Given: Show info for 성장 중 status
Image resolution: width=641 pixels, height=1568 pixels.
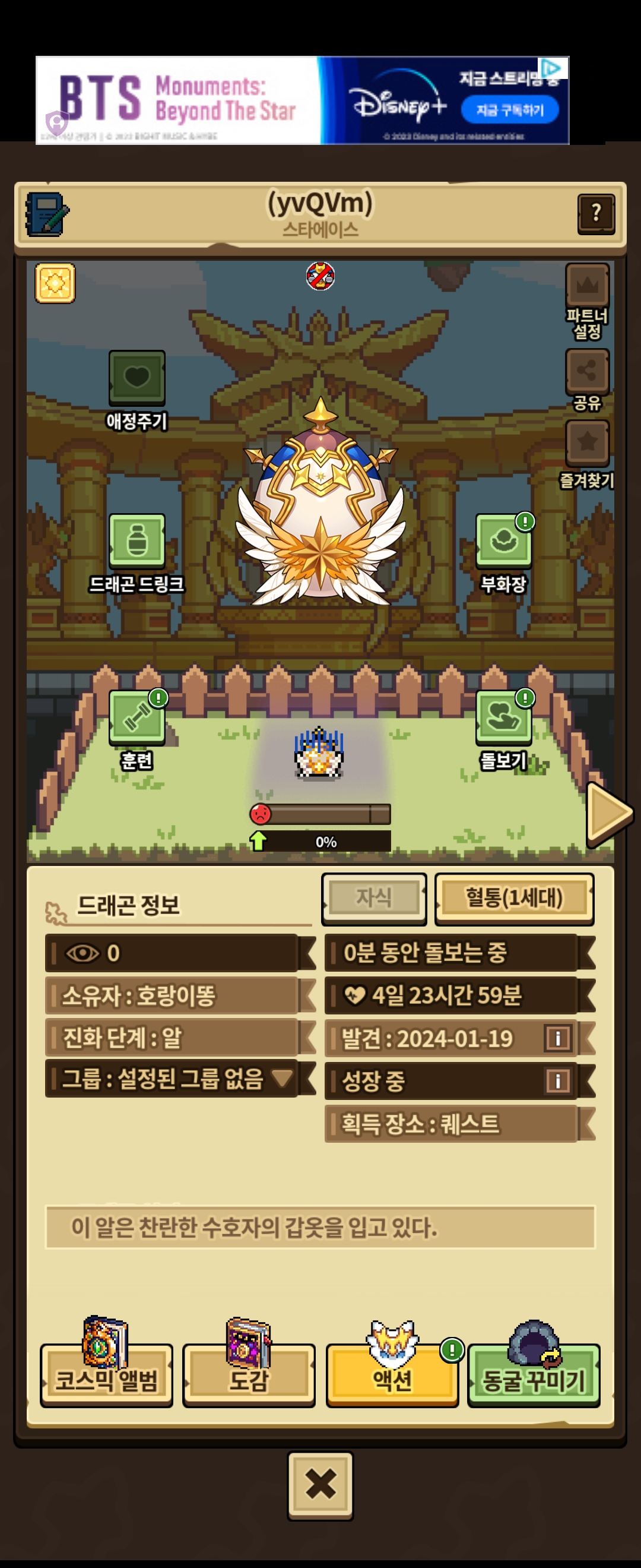Looking at the screenshot, I should click(x=558, y=1080).
